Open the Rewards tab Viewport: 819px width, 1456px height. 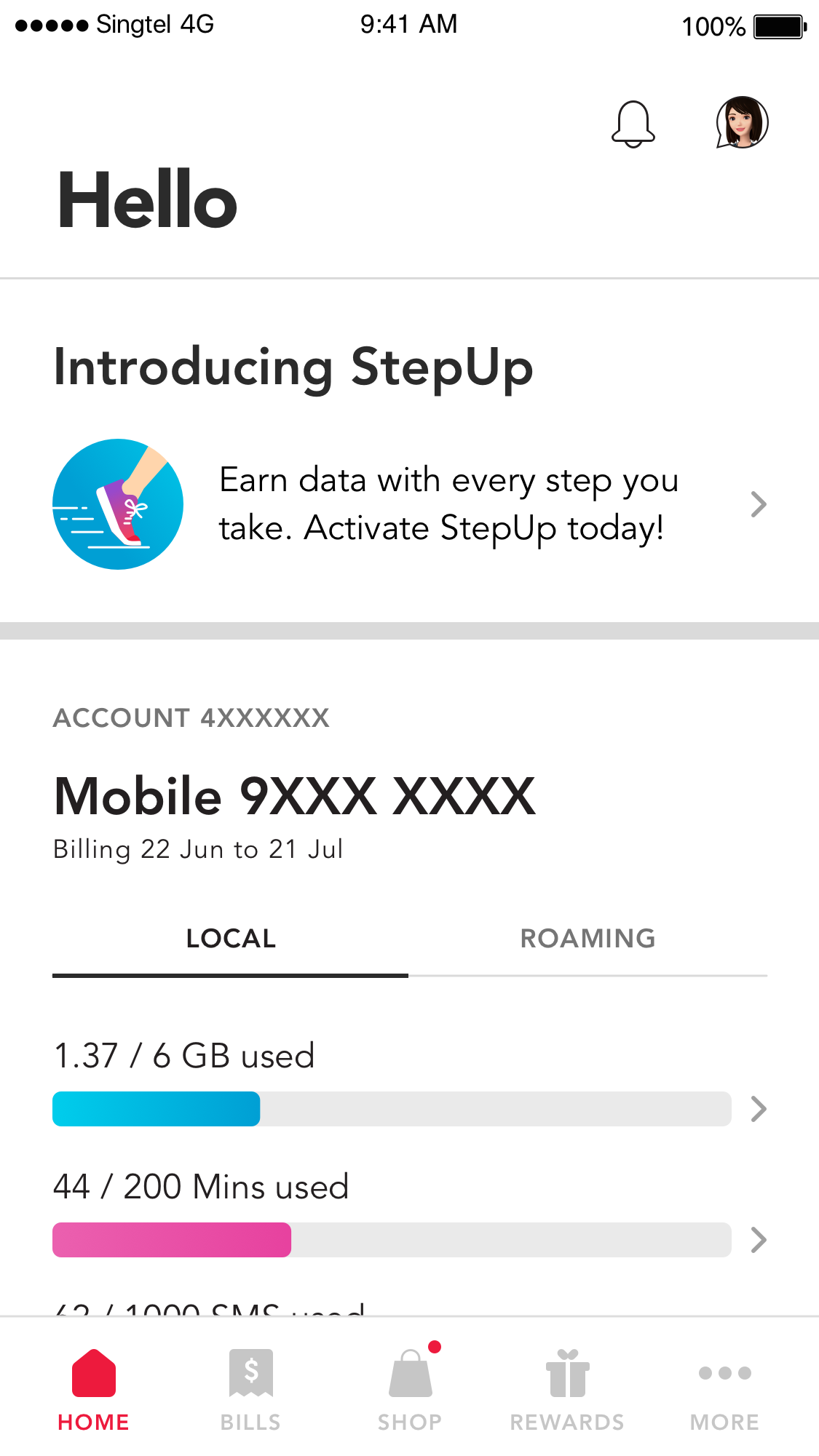pos(567,1390)
